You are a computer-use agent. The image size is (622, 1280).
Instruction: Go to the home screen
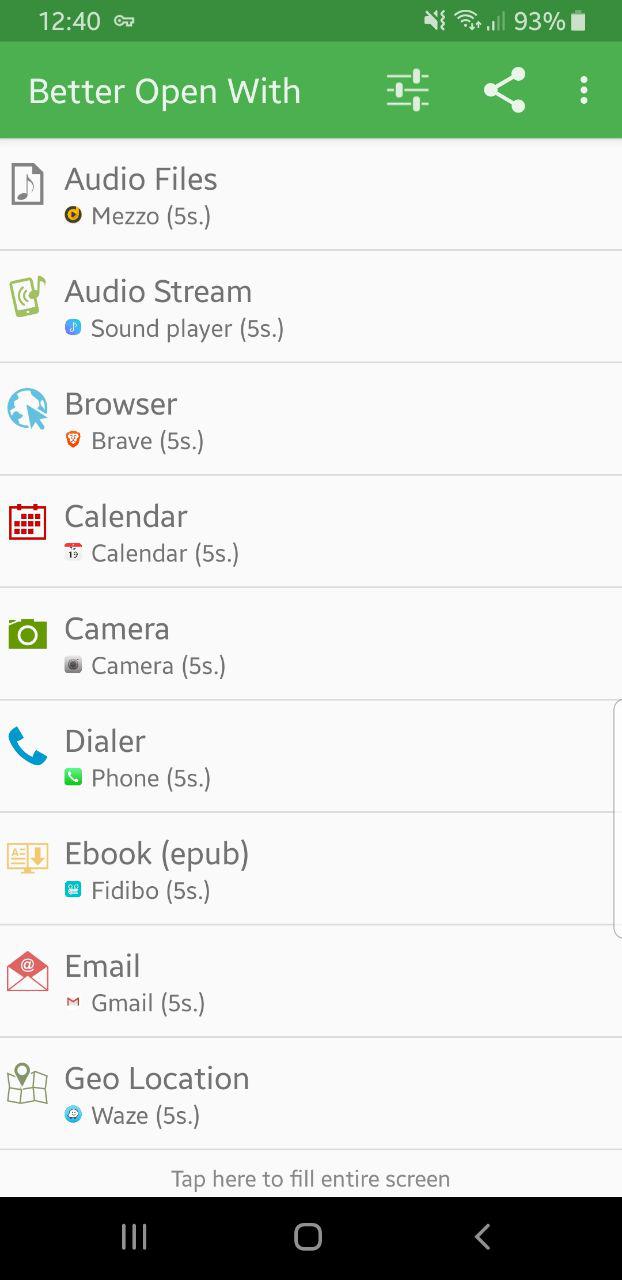point(308,1237)
